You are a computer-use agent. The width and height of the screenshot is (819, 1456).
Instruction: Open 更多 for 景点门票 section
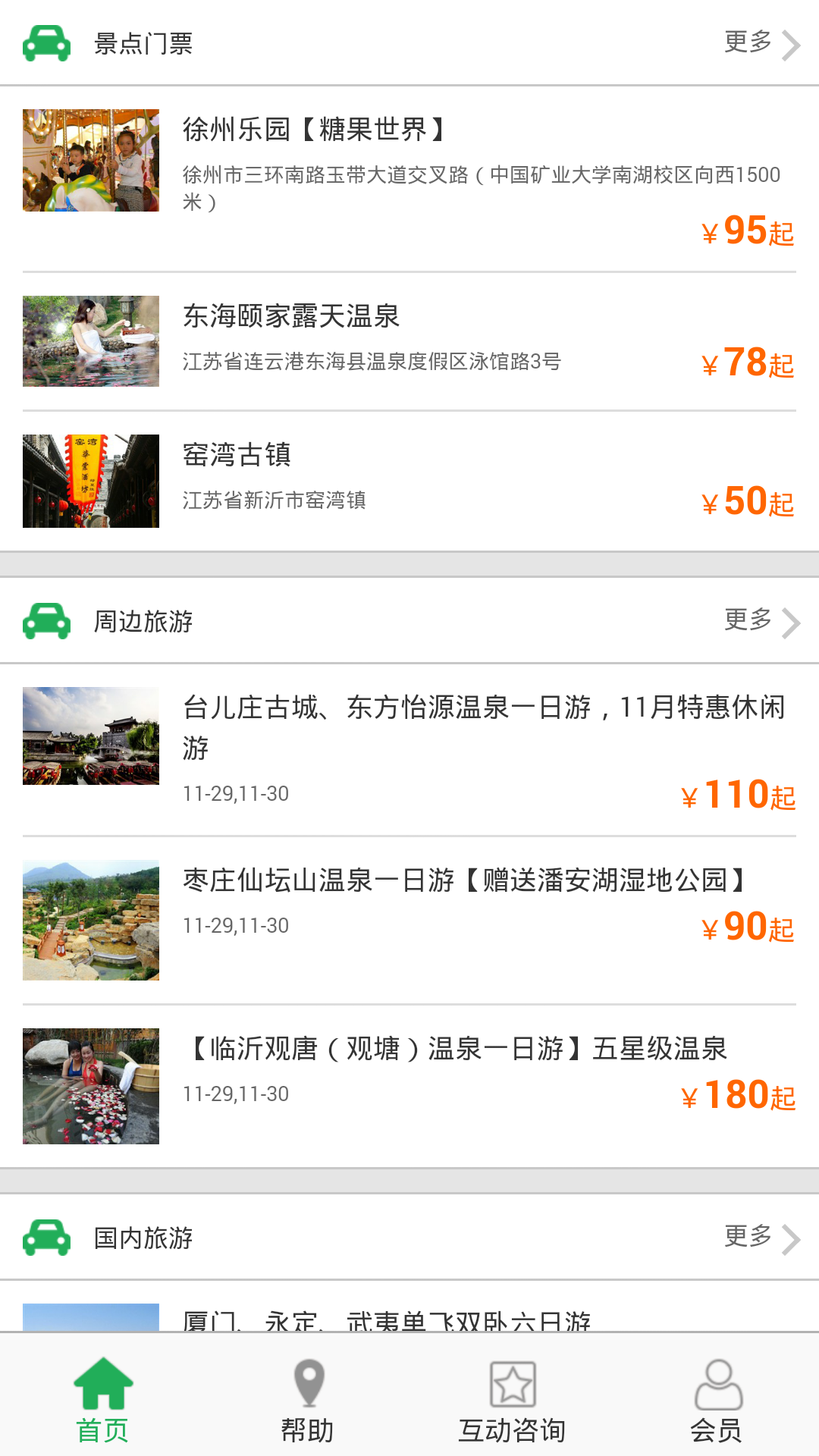[x=761, y=43]
